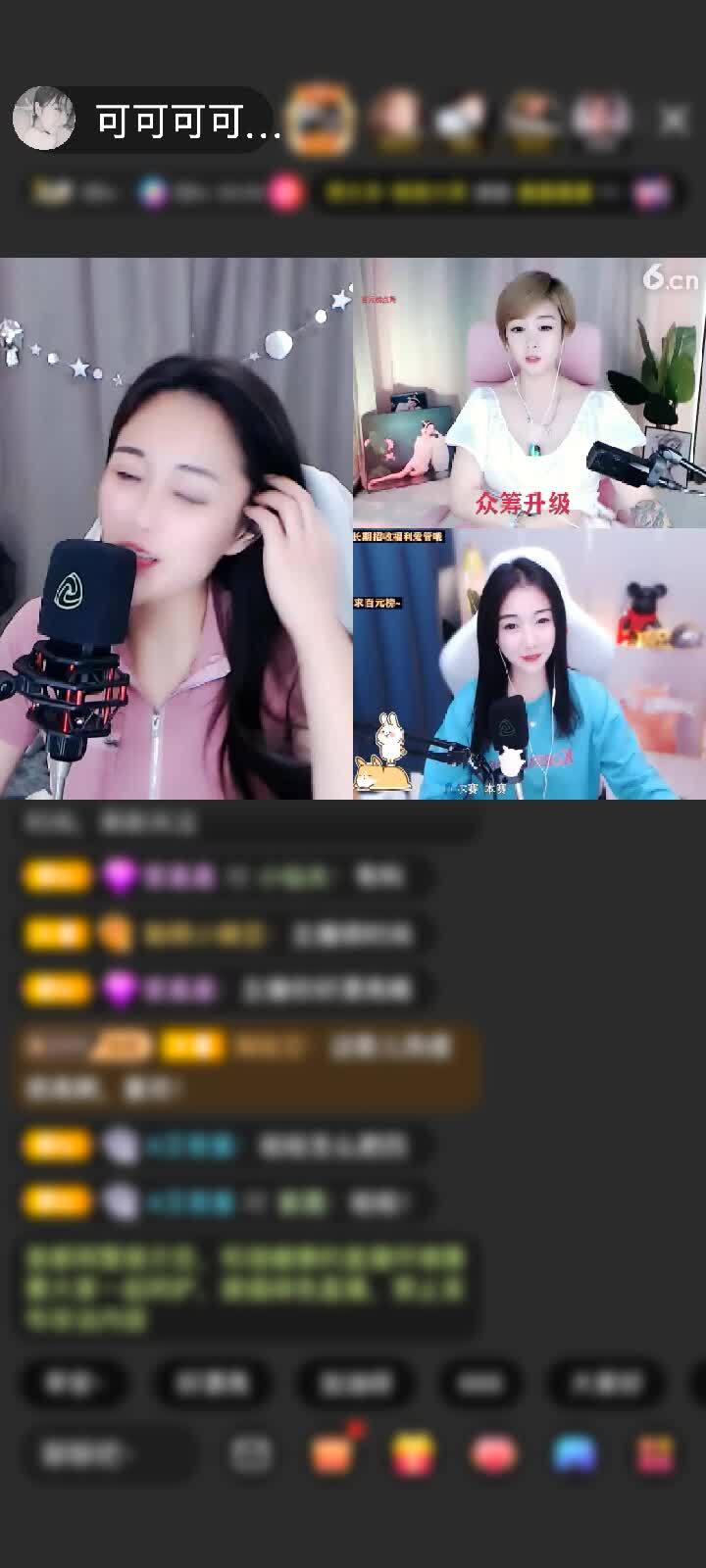
Task: Tap the red heart icon in bottom bar
Action: point(493,1454)
